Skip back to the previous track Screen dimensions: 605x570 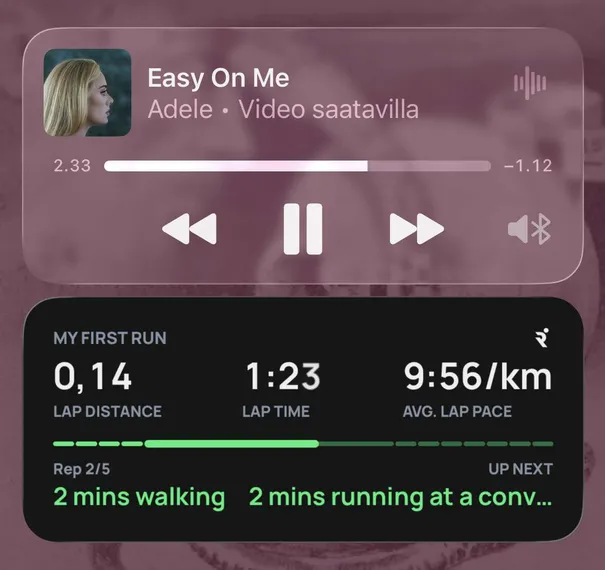point(189,229)
